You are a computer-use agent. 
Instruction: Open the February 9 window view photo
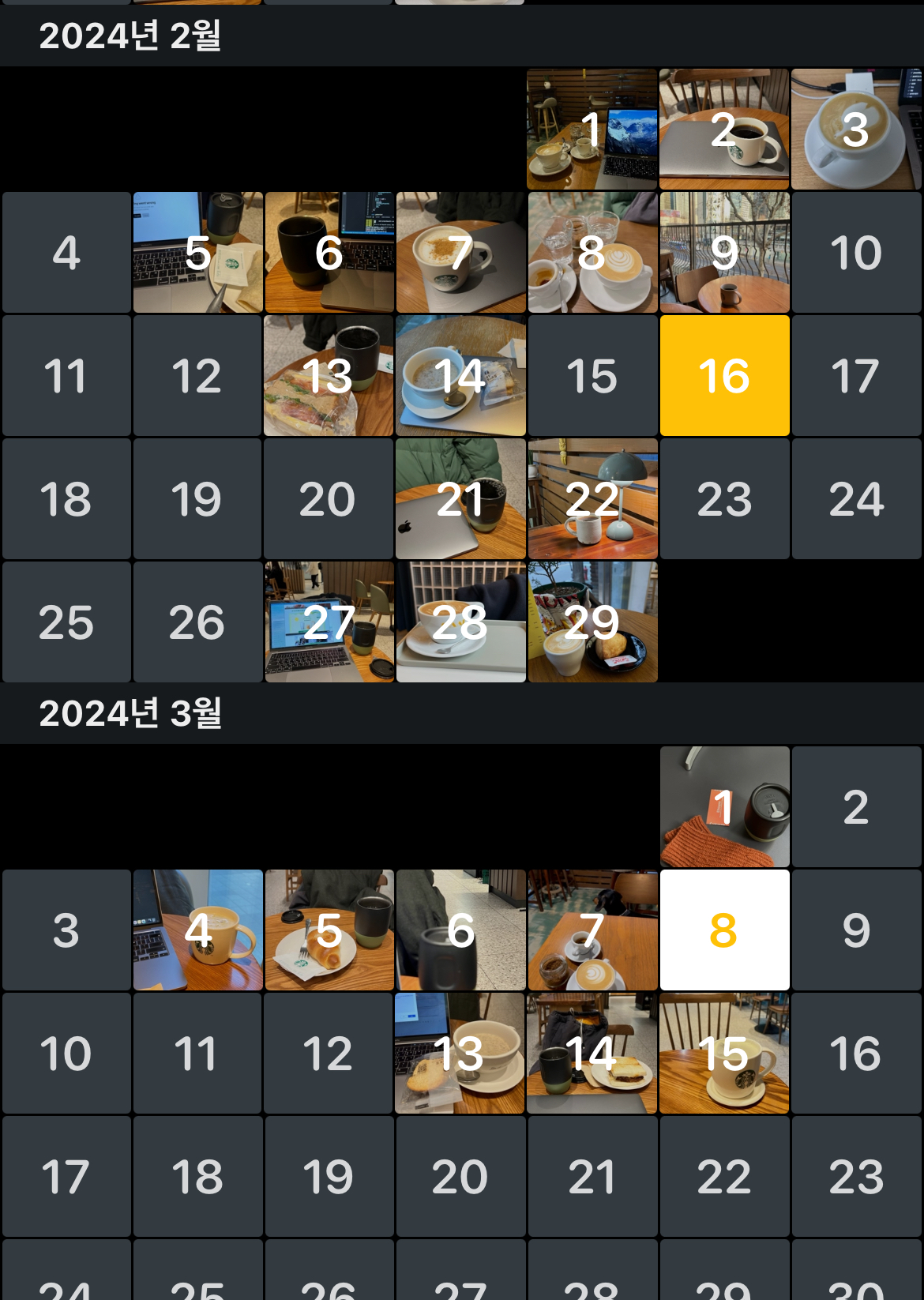(x=724, y=252)
